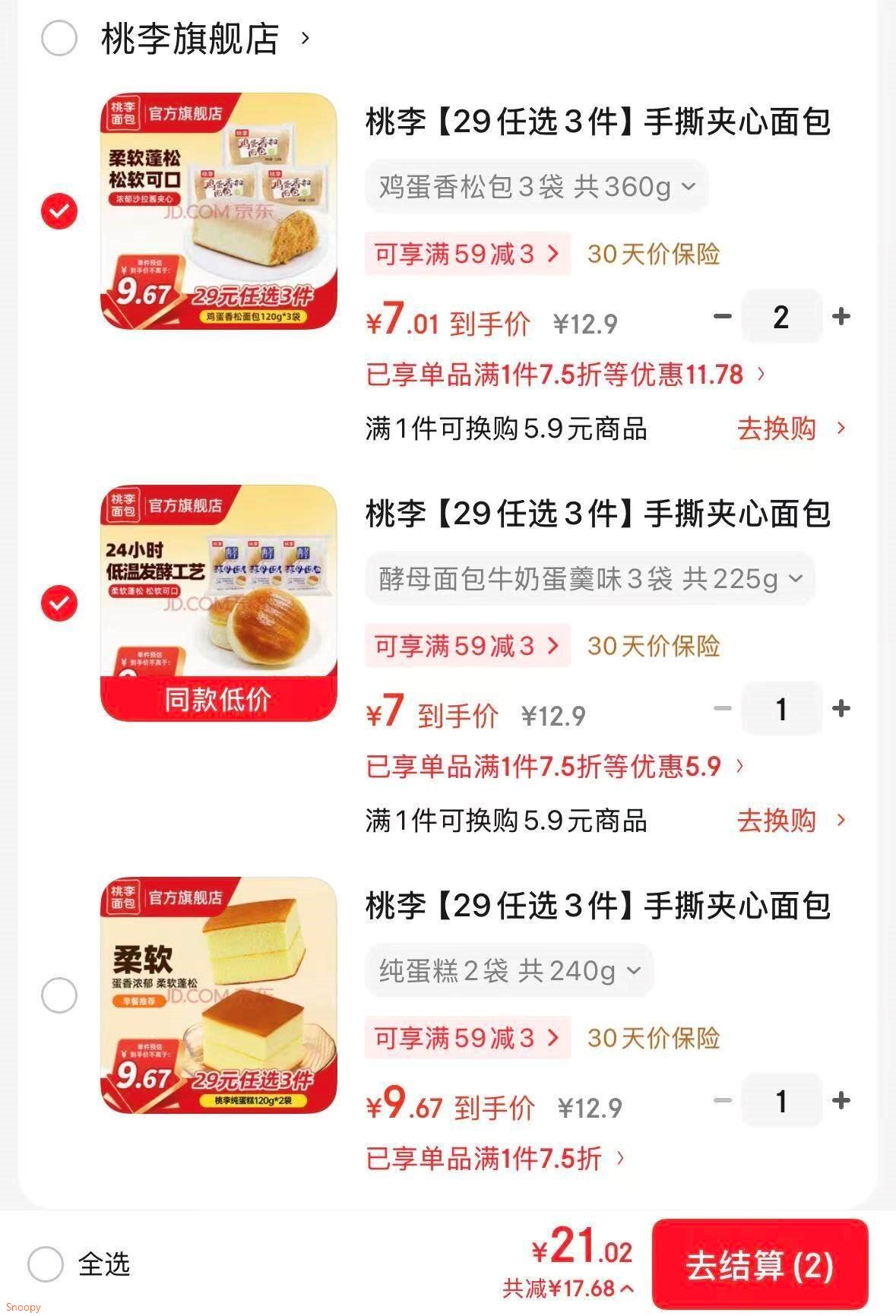Change the 纯蛋糕2袋 共240g variant

coord(509,971)
